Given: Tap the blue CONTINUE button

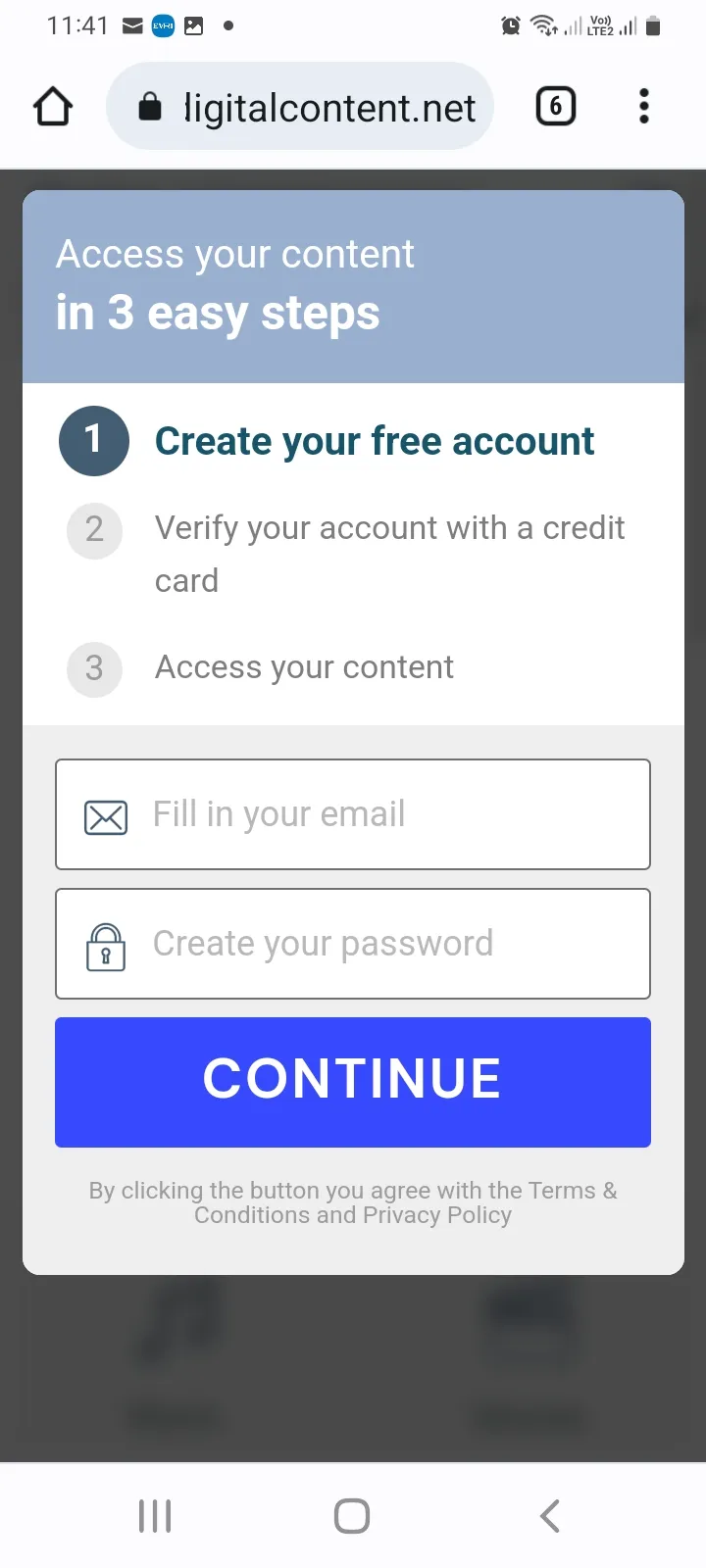Looking at the screenshot, I should tap(353, 1082).
